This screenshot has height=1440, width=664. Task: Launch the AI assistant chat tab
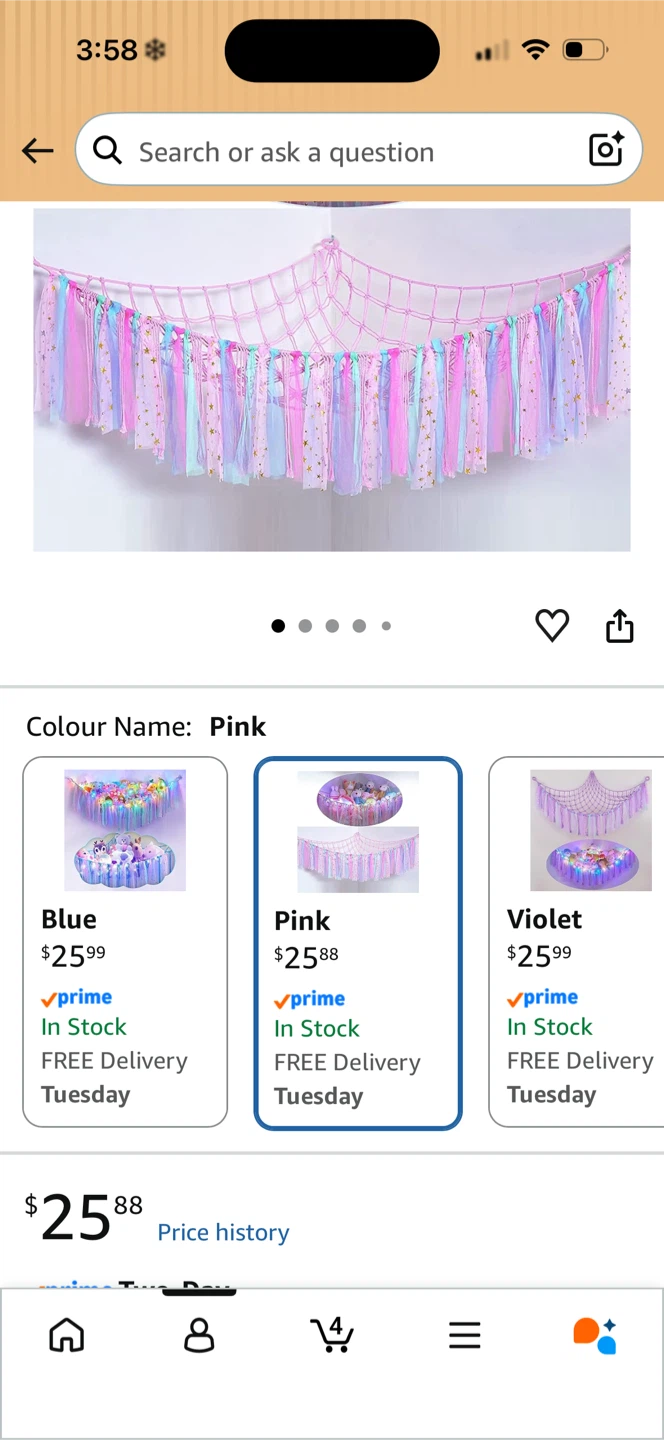point(595,1335)
